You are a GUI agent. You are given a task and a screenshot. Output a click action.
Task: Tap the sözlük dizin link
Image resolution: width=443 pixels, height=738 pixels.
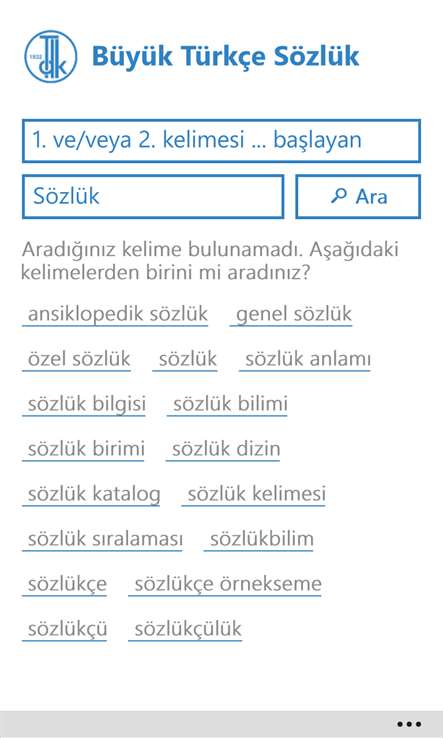(x=223, y=449)
